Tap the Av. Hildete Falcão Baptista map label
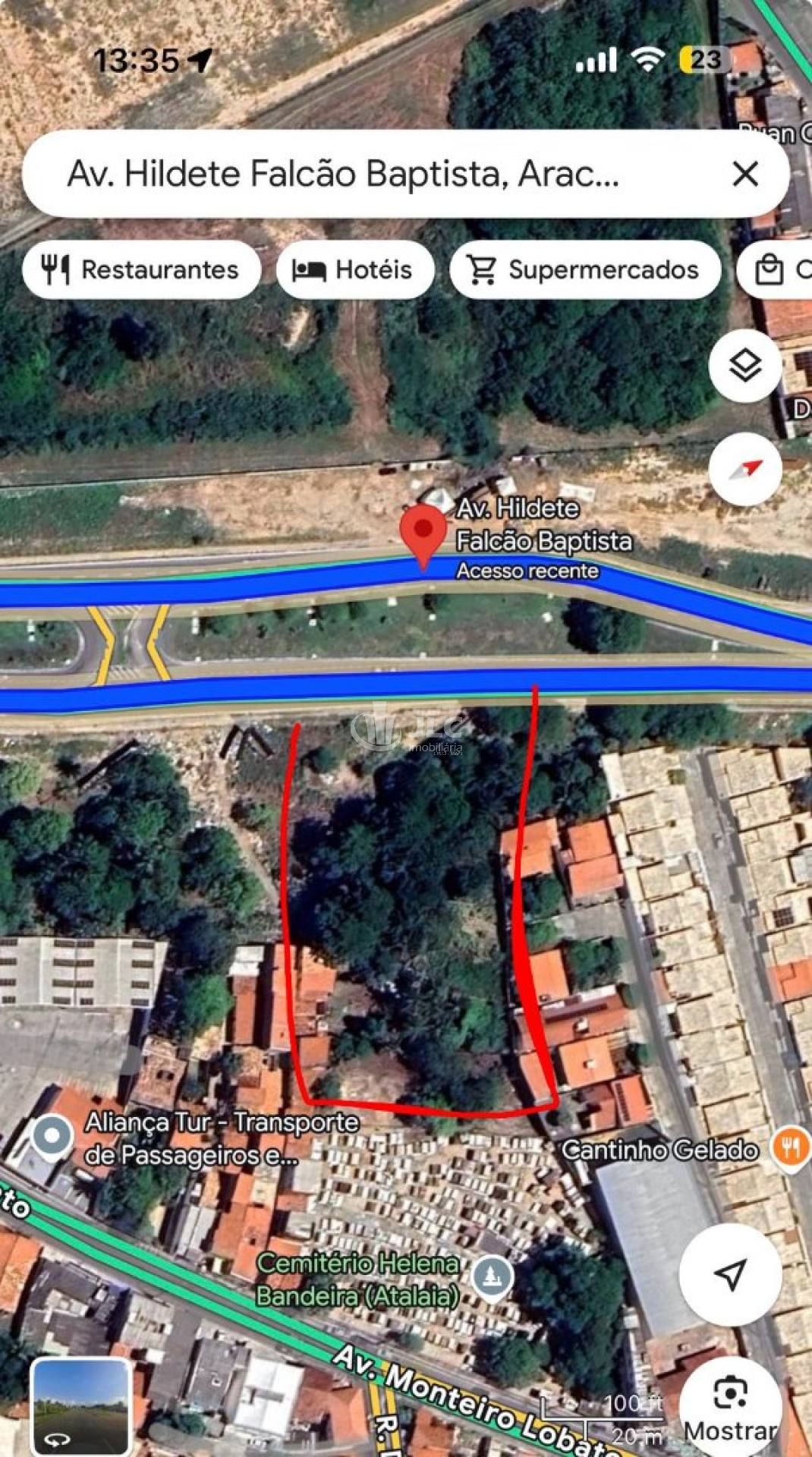The width and height of the screenshot is (812, 1457). (545, 524)
